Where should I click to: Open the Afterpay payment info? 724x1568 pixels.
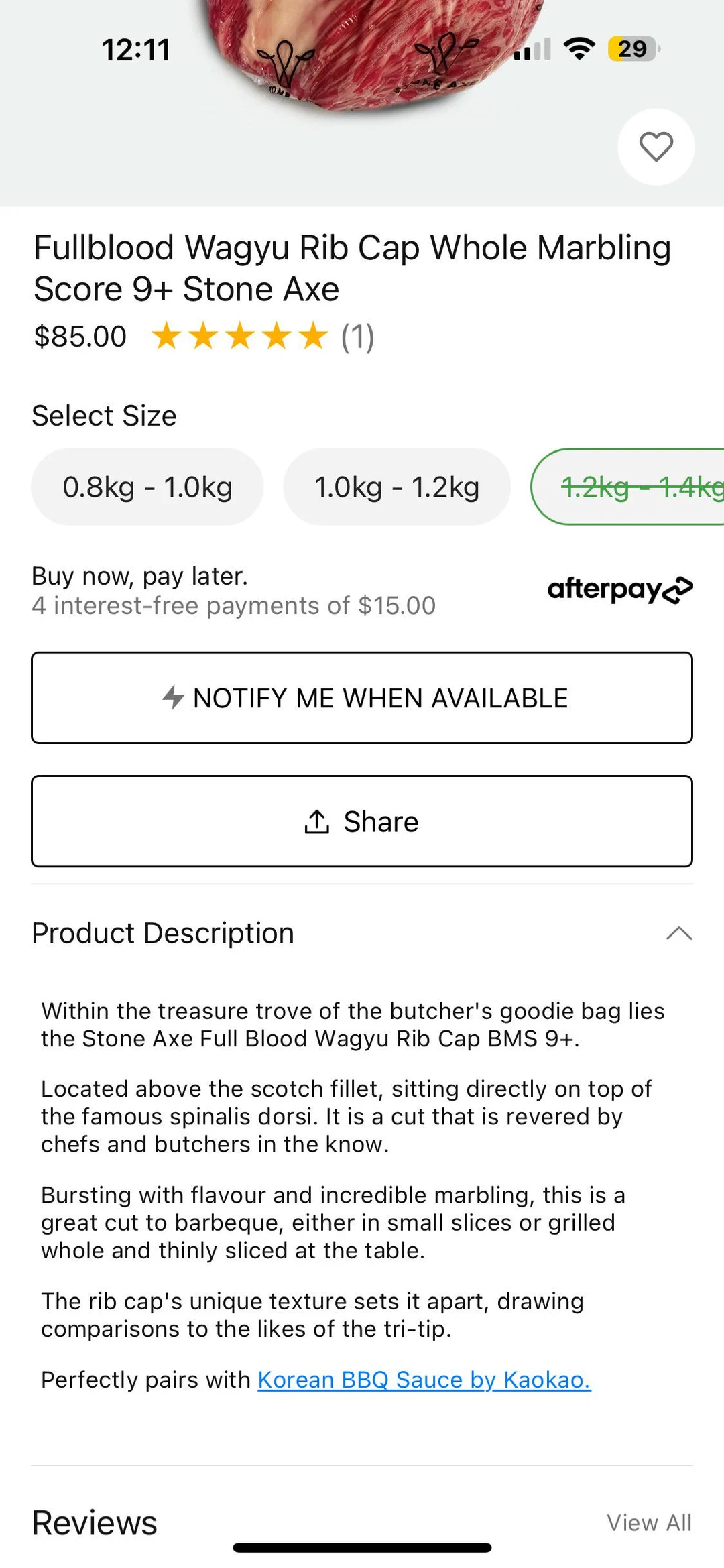620,589
